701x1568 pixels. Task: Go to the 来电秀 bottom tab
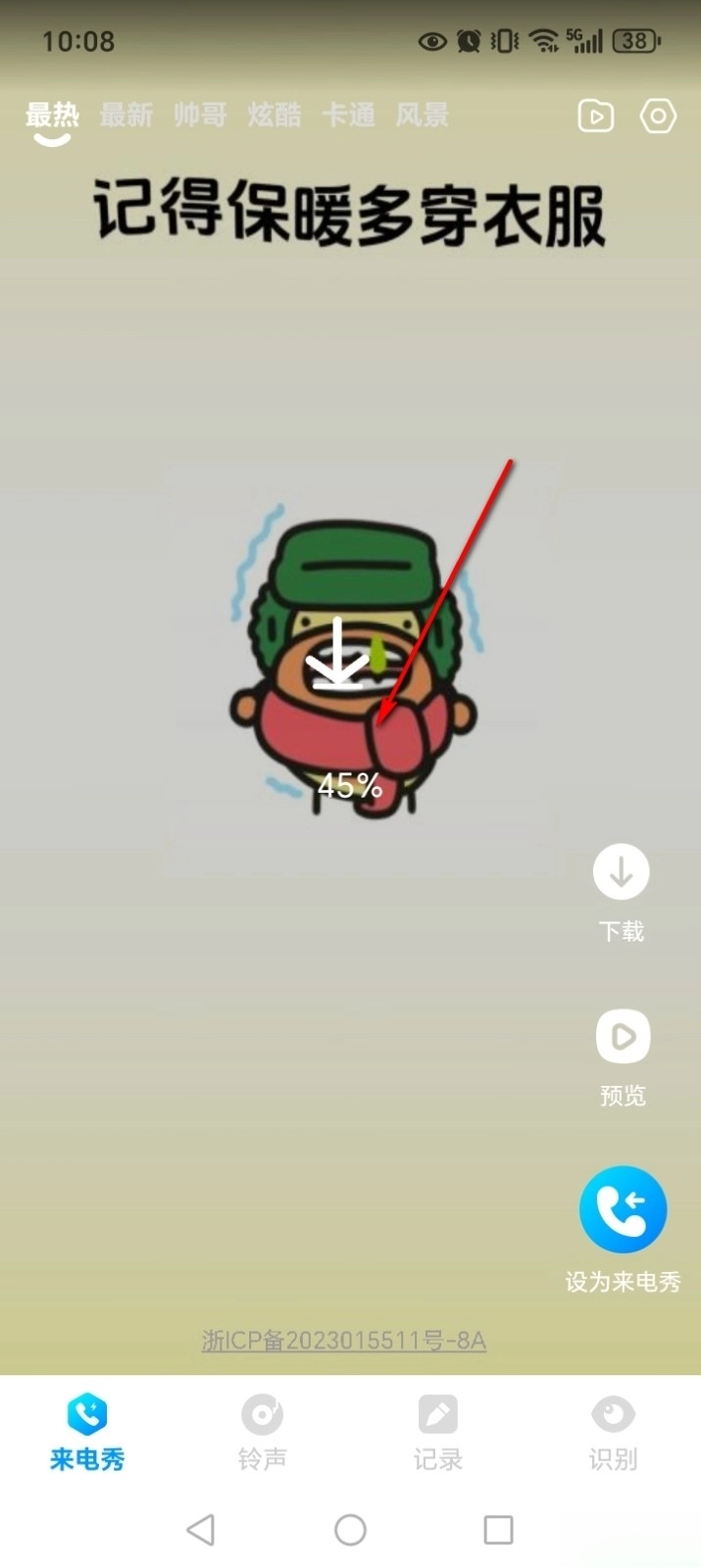point(87,1431)
